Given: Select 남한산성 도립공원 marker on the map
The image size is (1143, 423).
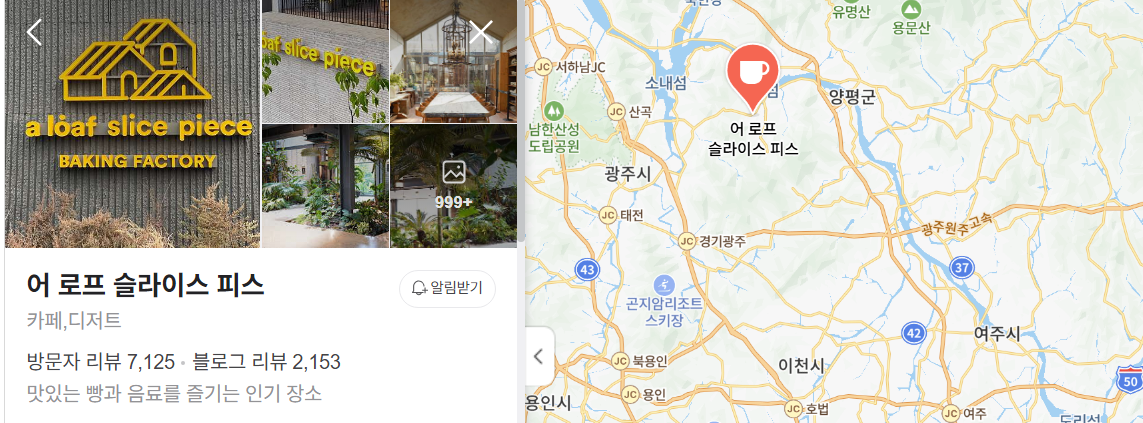Looking at the screenshot, I should coord(553,109).
